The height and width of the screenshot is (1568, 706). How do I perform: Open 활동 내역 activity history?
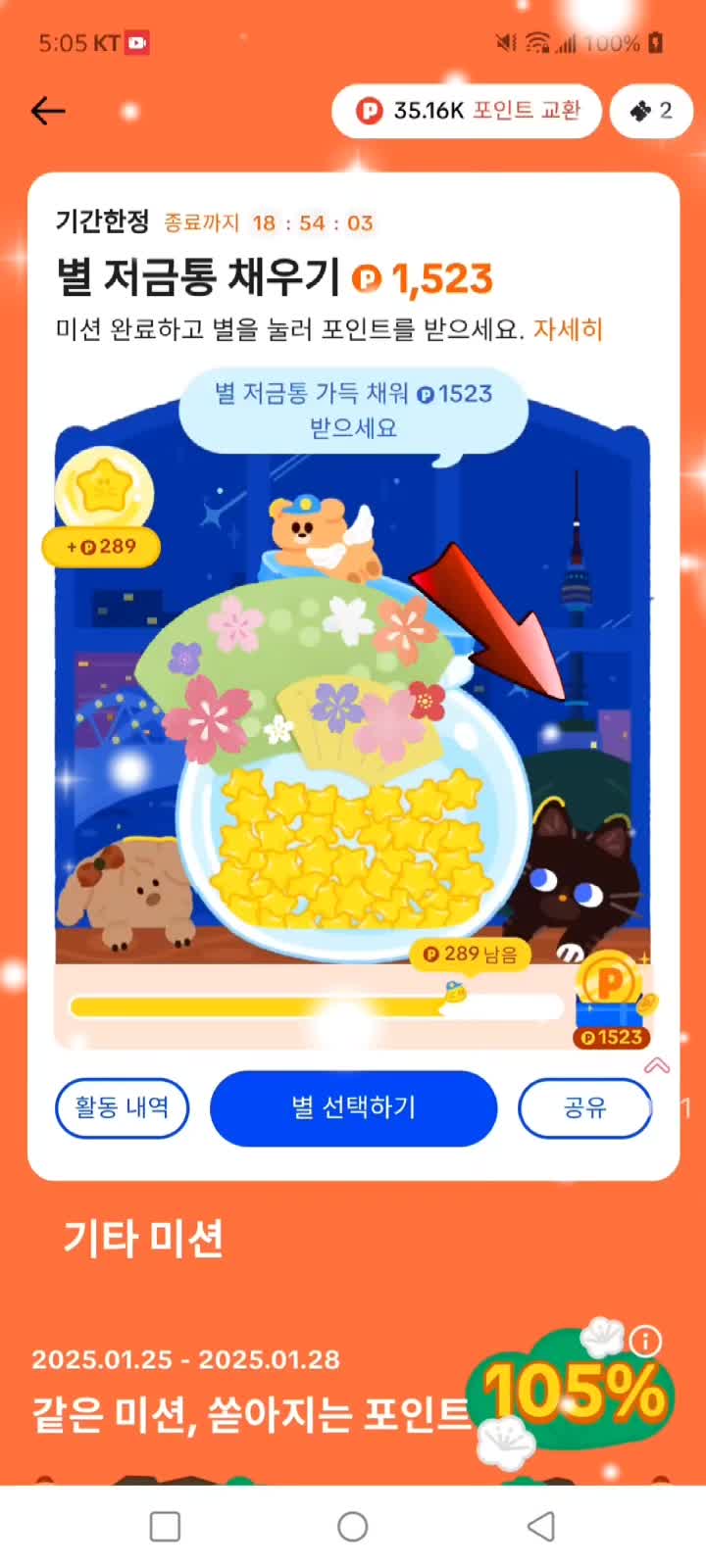pos(122,1107)
